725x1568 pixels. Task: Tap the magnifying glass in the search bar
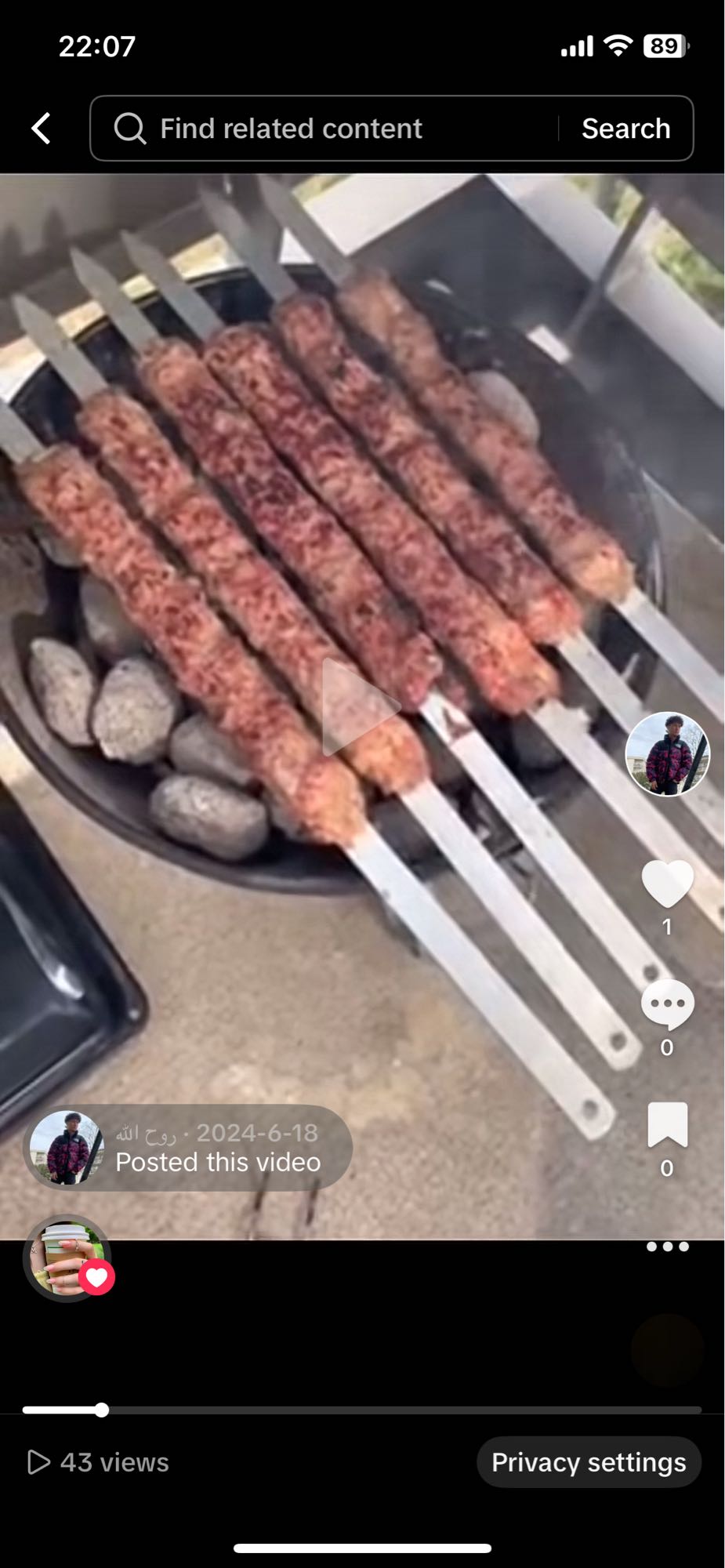130,128
